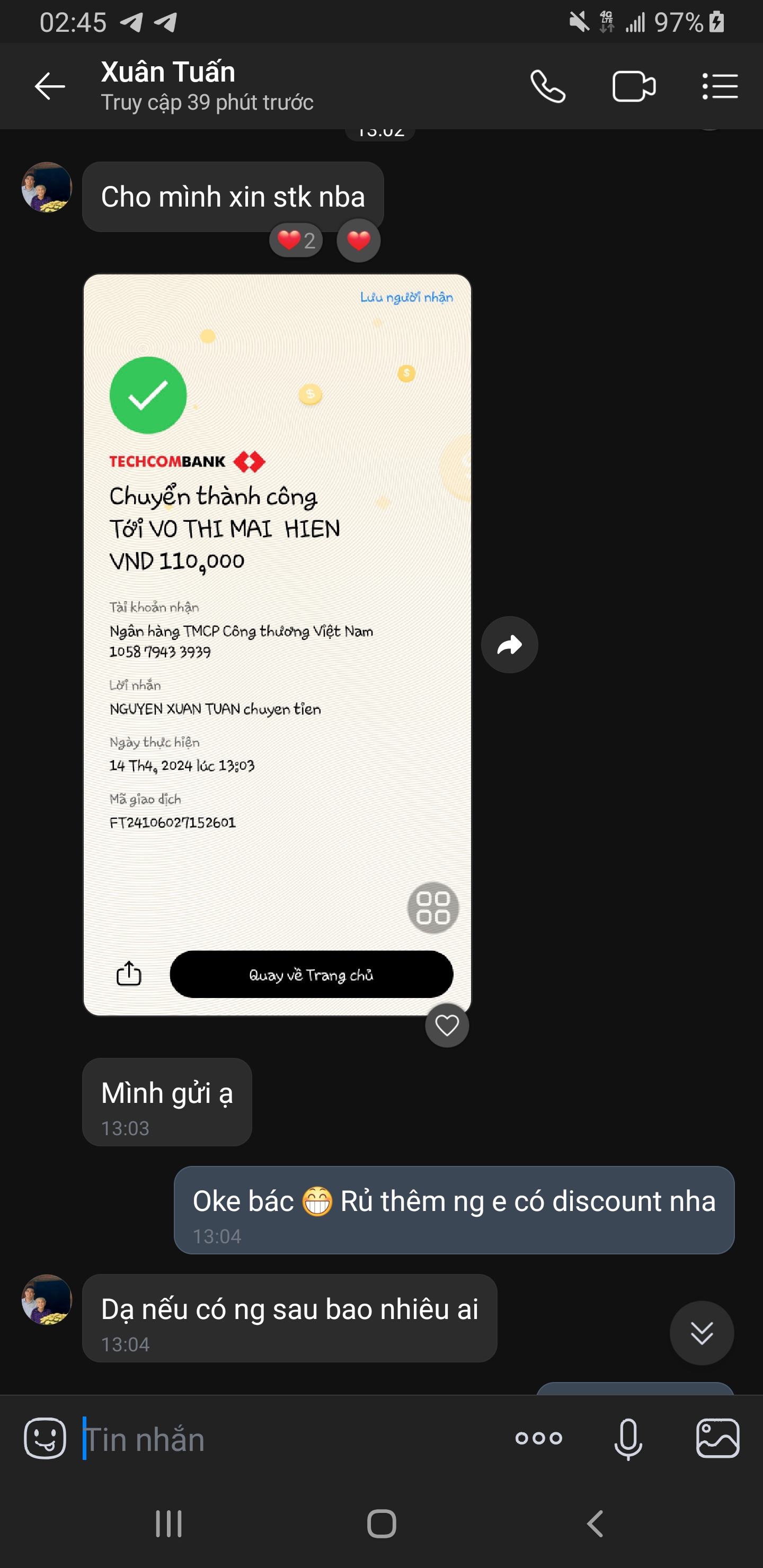
Task: Go back from Xuân Tuấn's chat
Action: pyautogui.click(x=49, y=86)
